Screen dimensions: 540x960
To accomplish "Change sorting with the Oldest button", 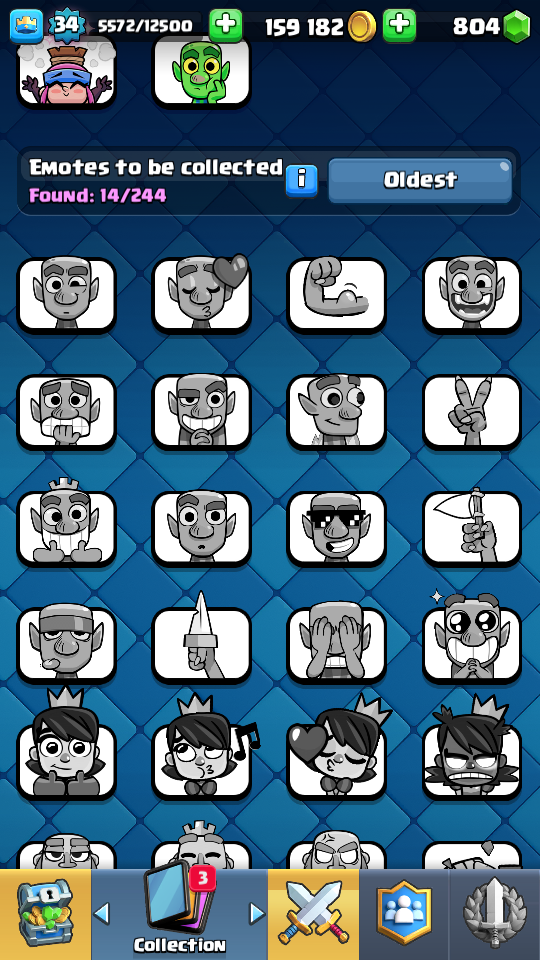I will pos(420,180).
